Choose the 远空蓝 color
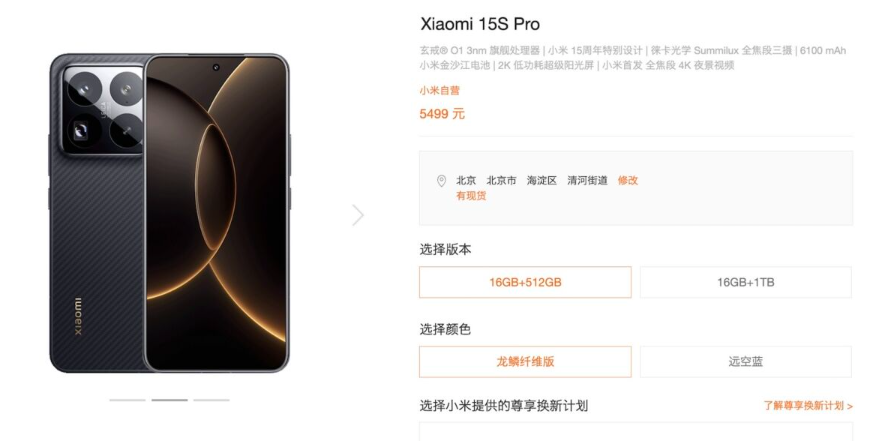The image size is (871, 448). pos(745,361)
